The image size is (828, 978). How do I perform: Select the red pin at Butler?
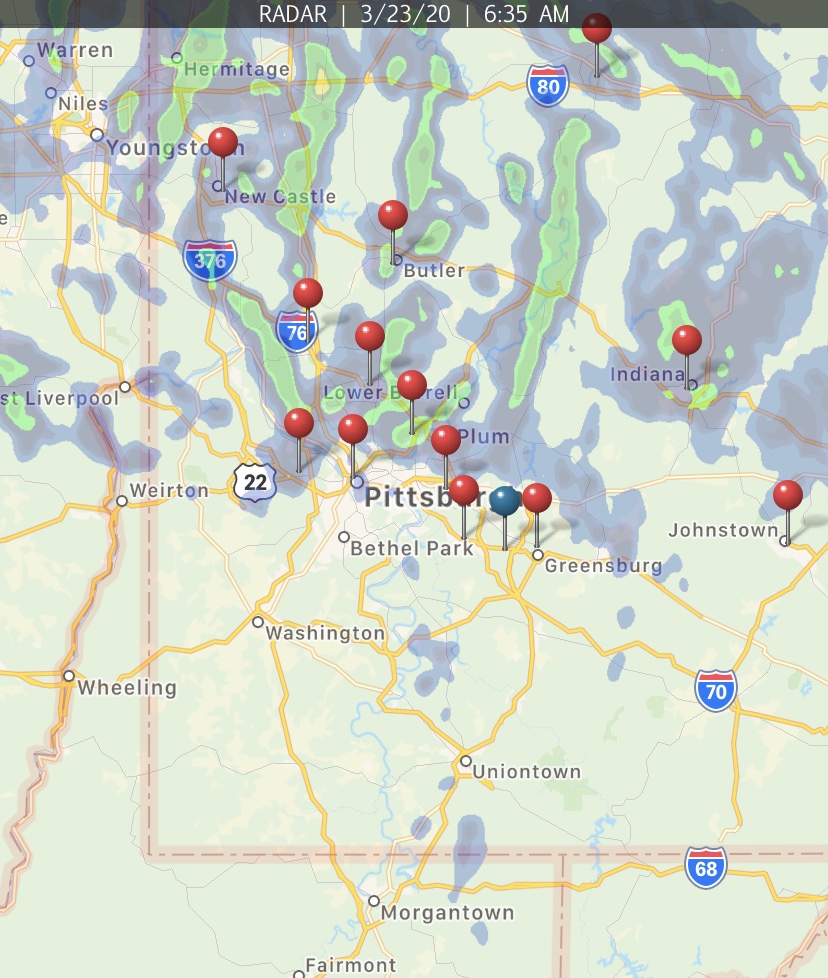393,216
